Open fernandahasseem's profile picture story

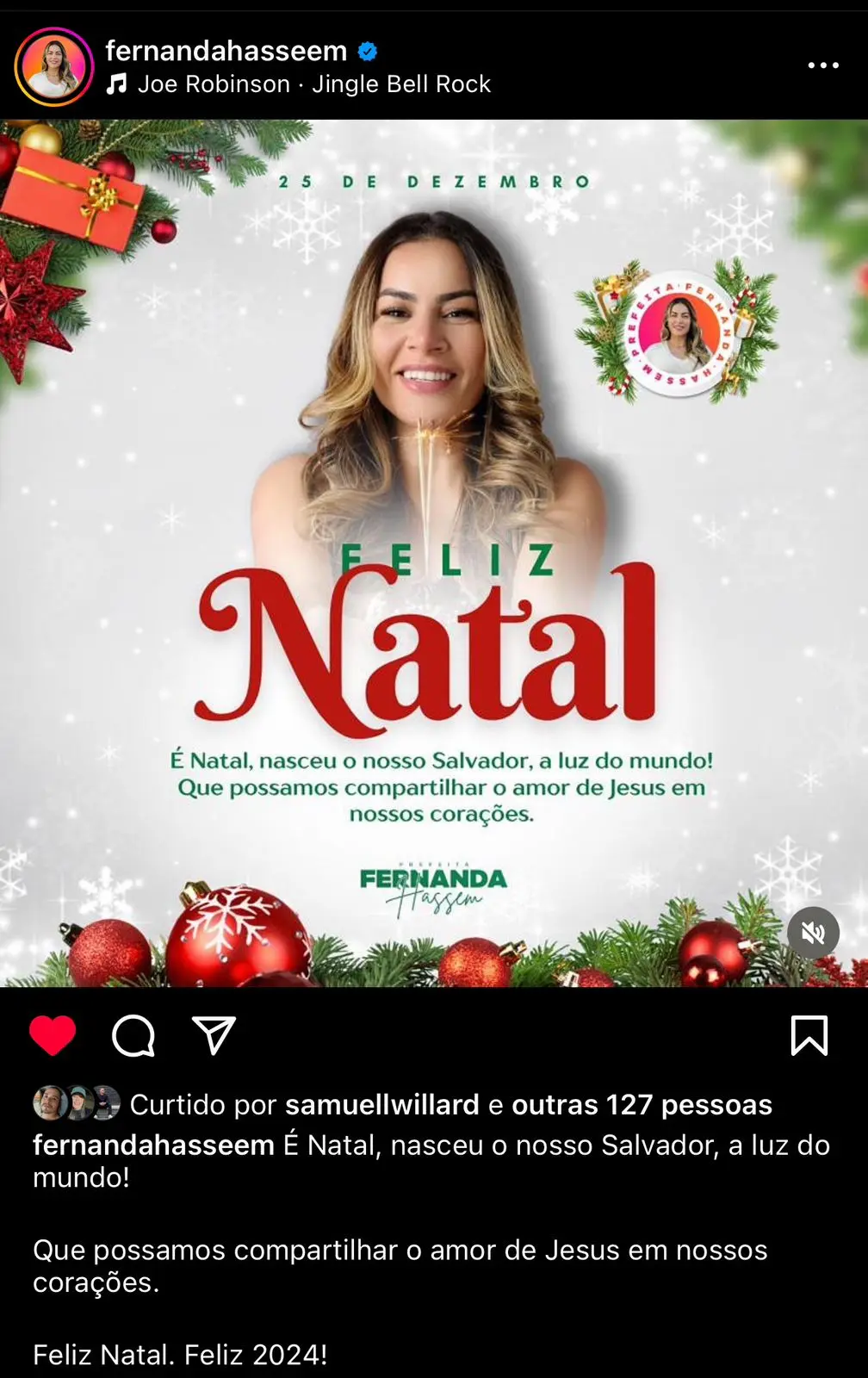(x=53, y=66)
